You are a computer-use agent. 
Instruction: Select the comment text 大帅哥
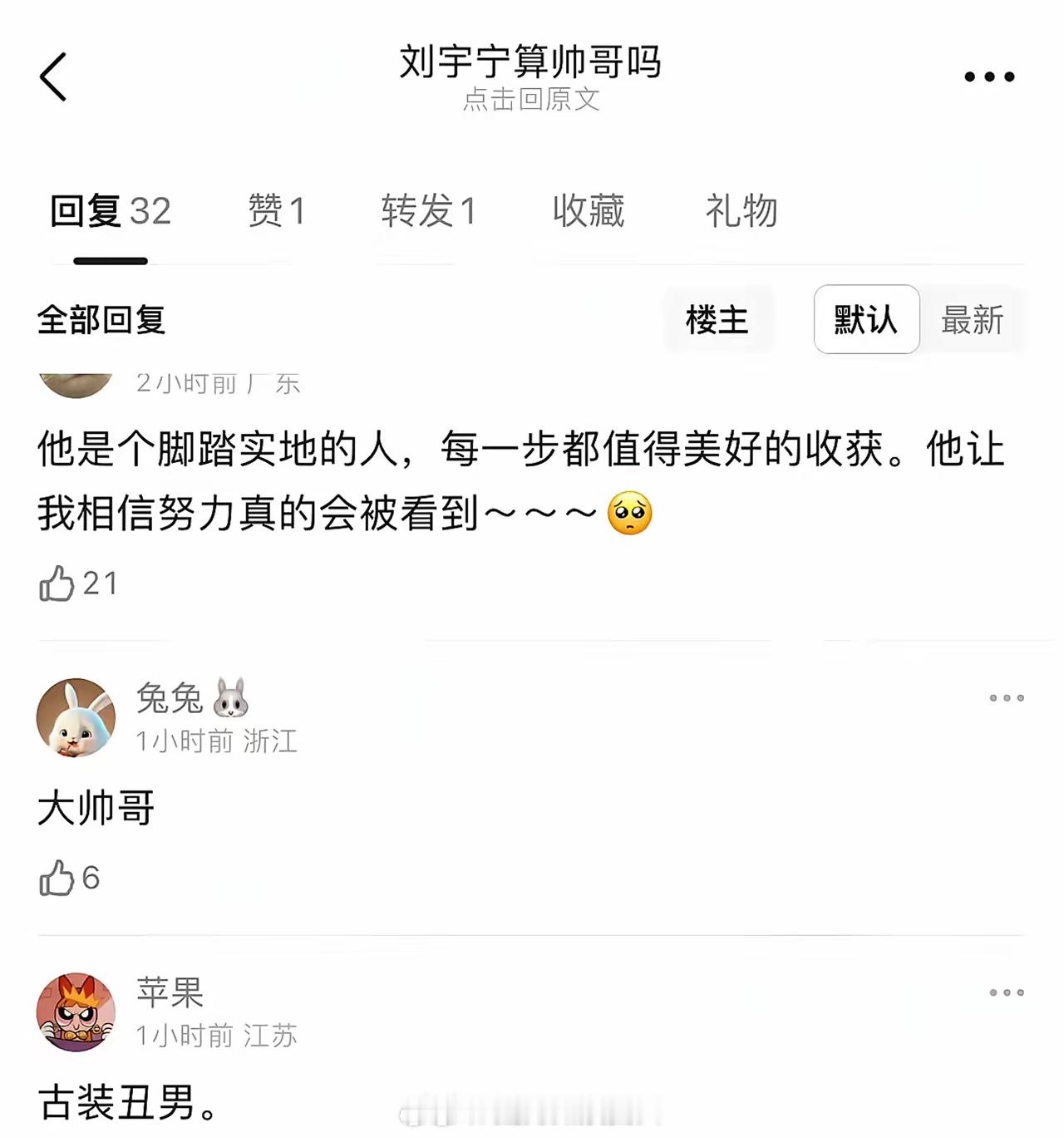point(94,807)
